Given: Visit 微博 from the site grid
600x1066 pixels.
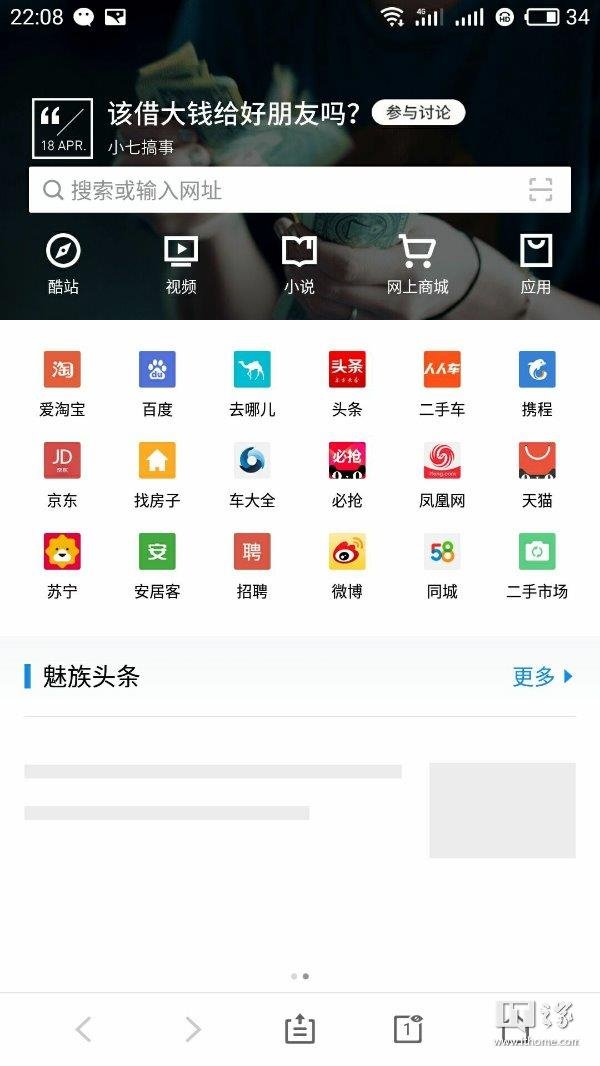Looking at the screenshot, I should (x=347, y=563).
